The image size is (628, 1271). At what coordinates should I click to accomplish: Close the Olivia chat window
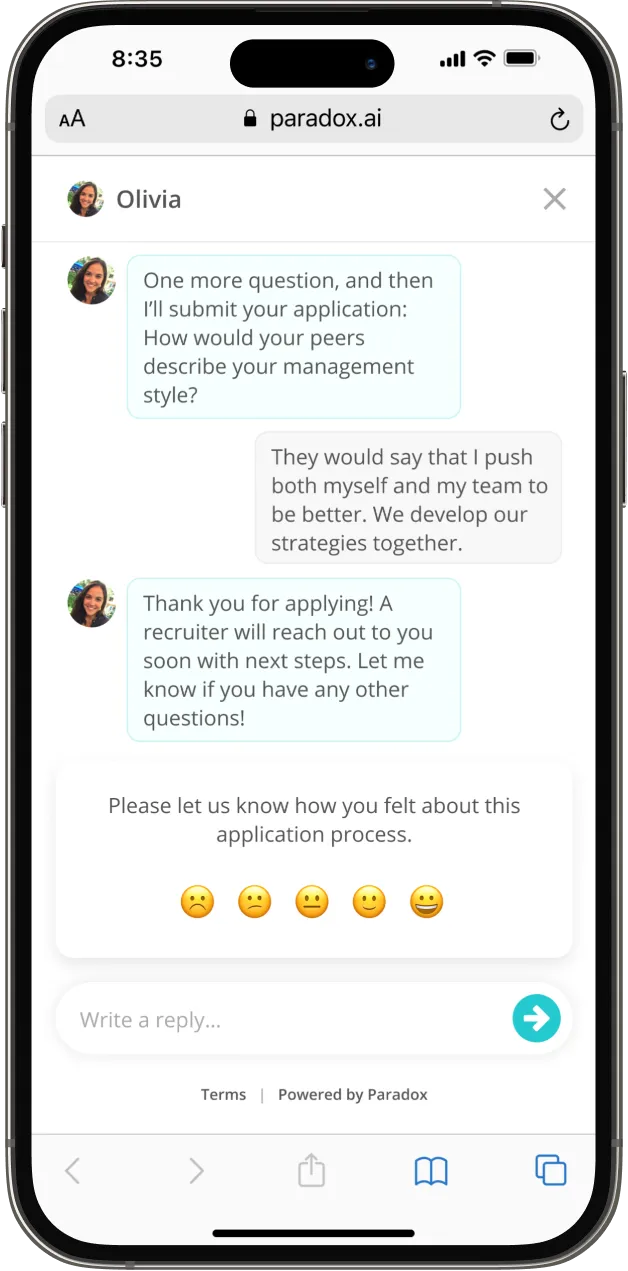[554, 199]
